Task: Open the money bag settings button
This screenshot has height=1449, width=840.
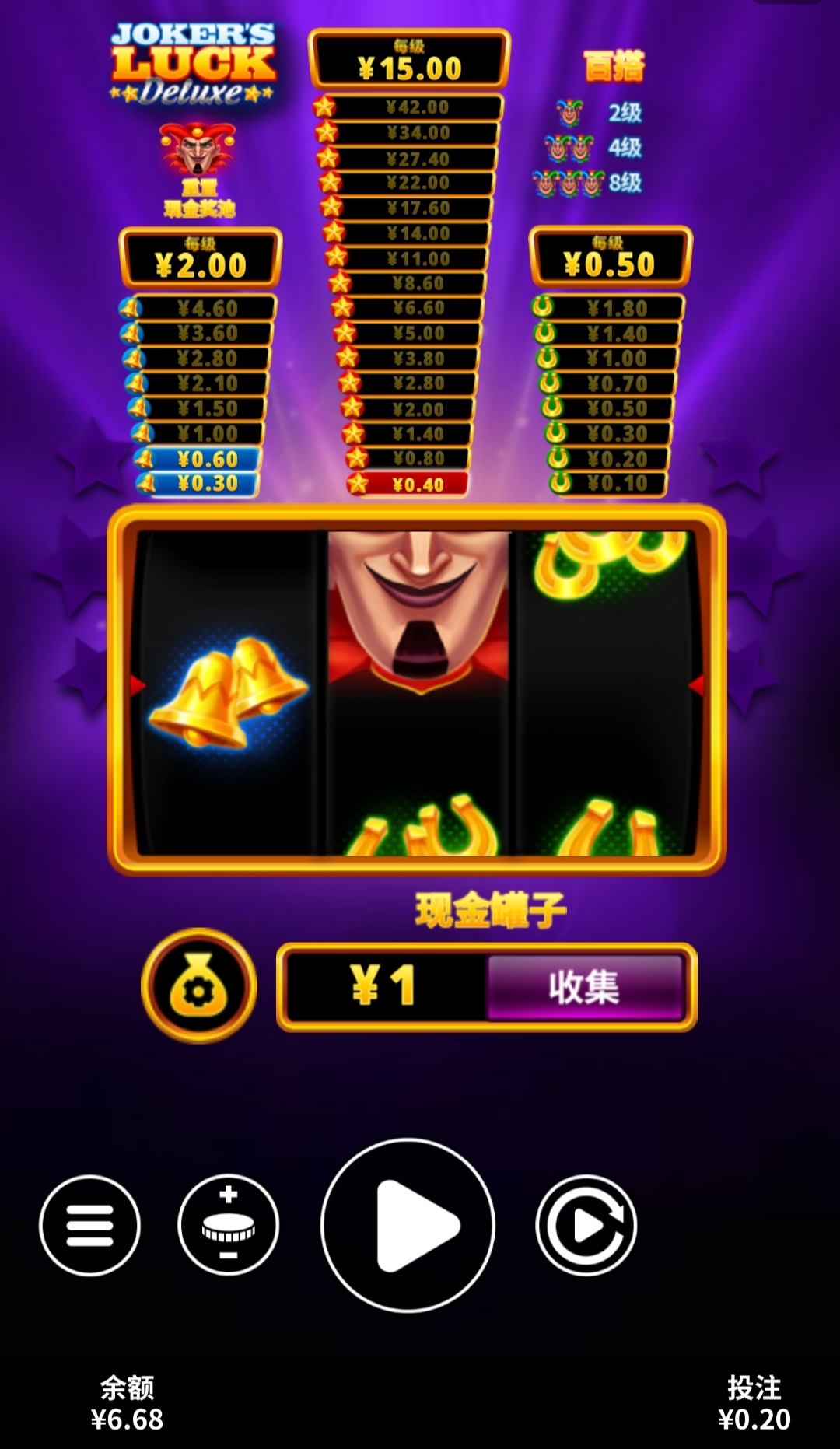Action: pyautogui.click(x=199, y=986)
